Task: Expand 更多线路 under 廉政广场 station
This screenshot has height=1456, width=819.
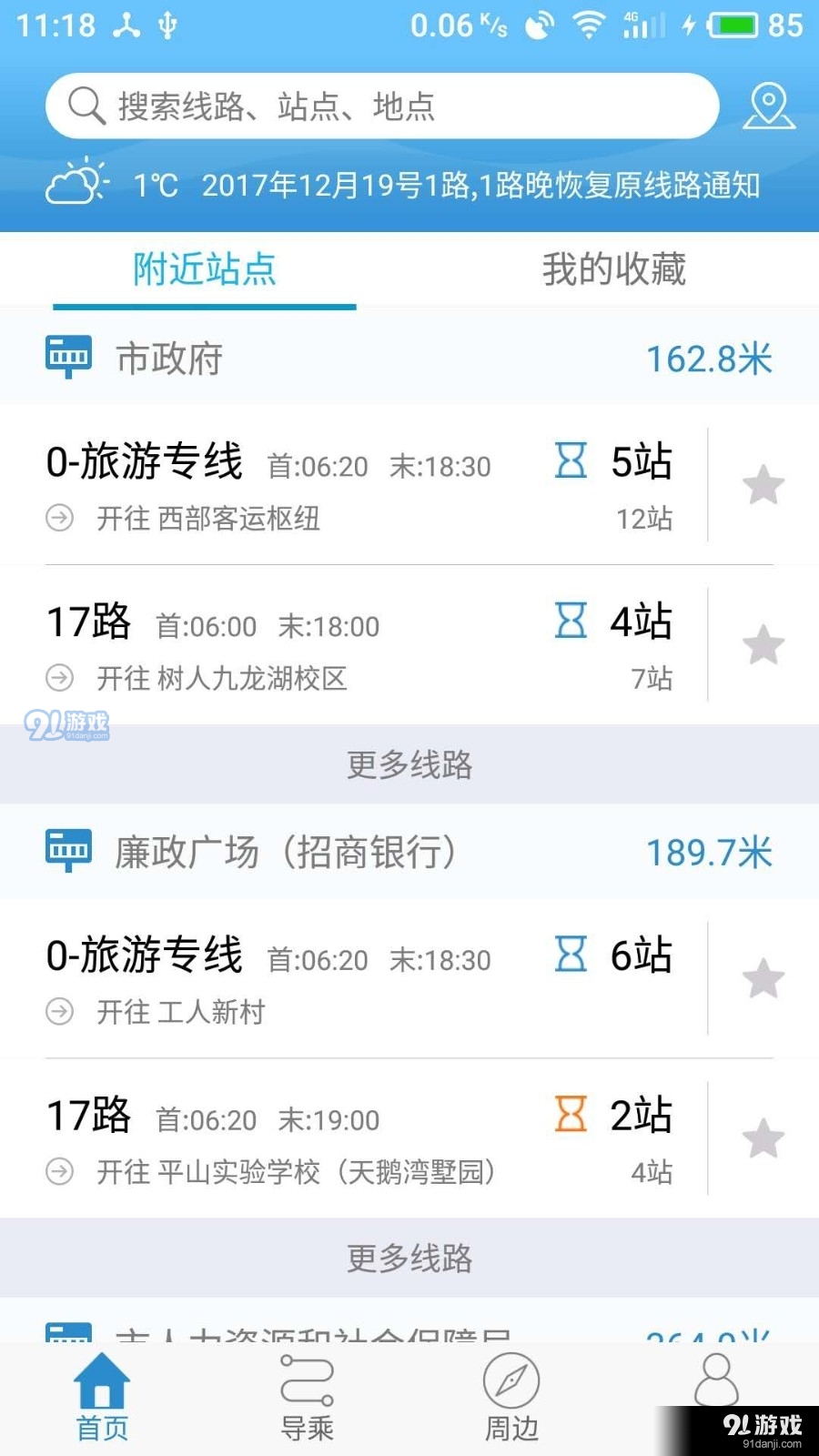Action: [x=409, y=1259]
